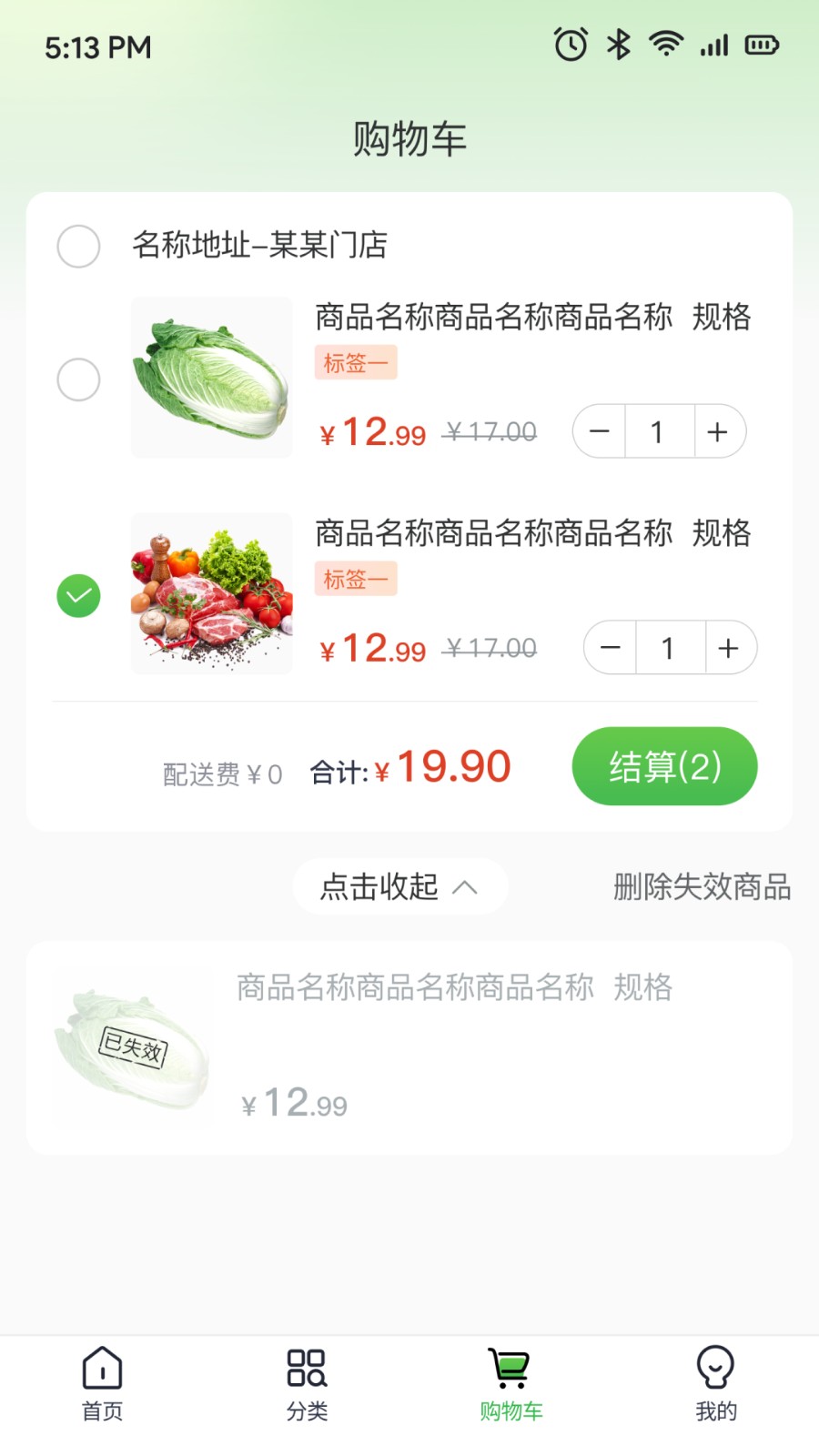Go to the 首页 home tab
Screen dimensions: 819x1456
pos(102,1384)
